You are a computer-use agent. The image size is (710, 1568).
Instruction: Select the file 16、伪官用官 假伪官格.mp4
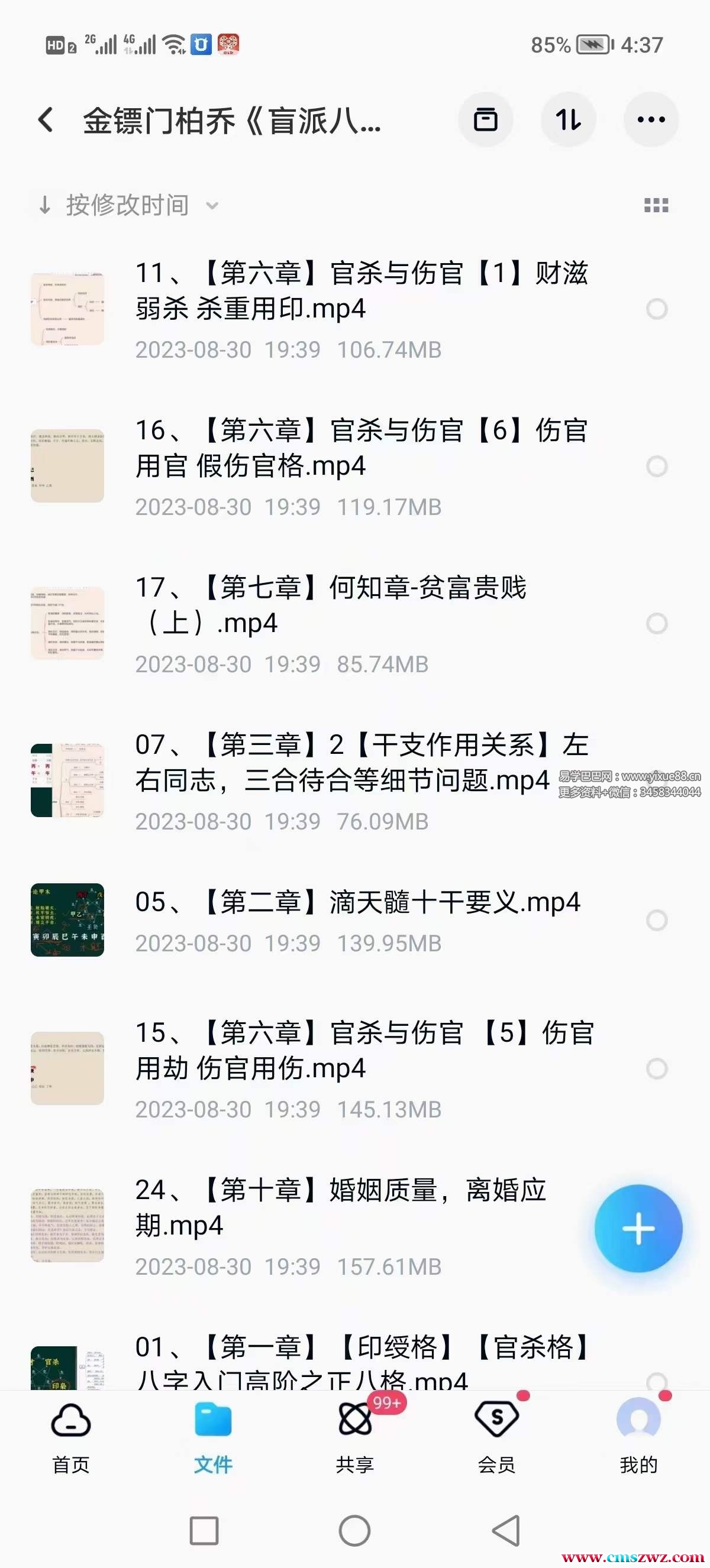[656, 467]
